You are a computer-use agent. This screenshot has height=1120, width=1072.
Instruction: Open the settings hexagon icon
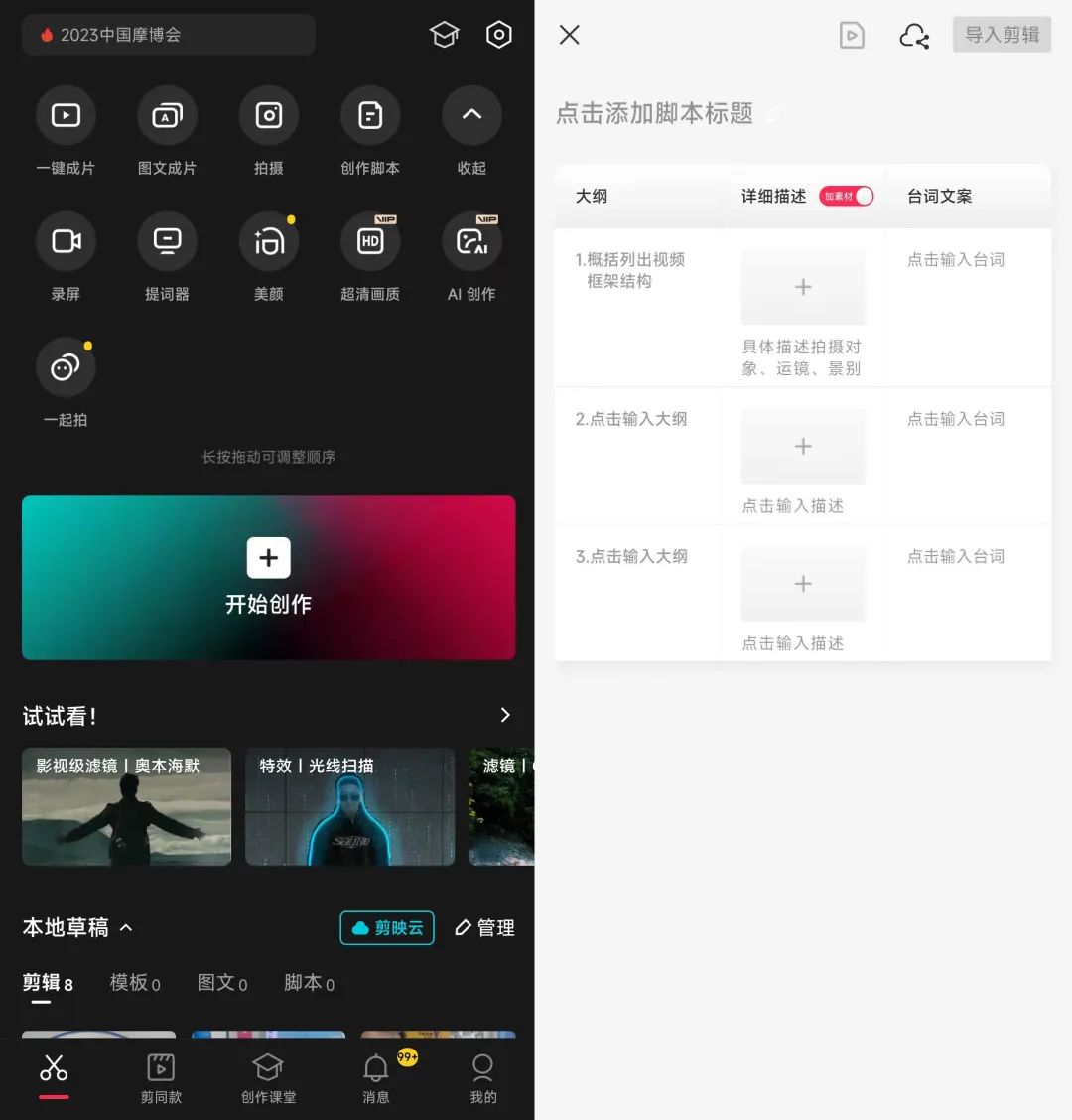coord(498,35)
